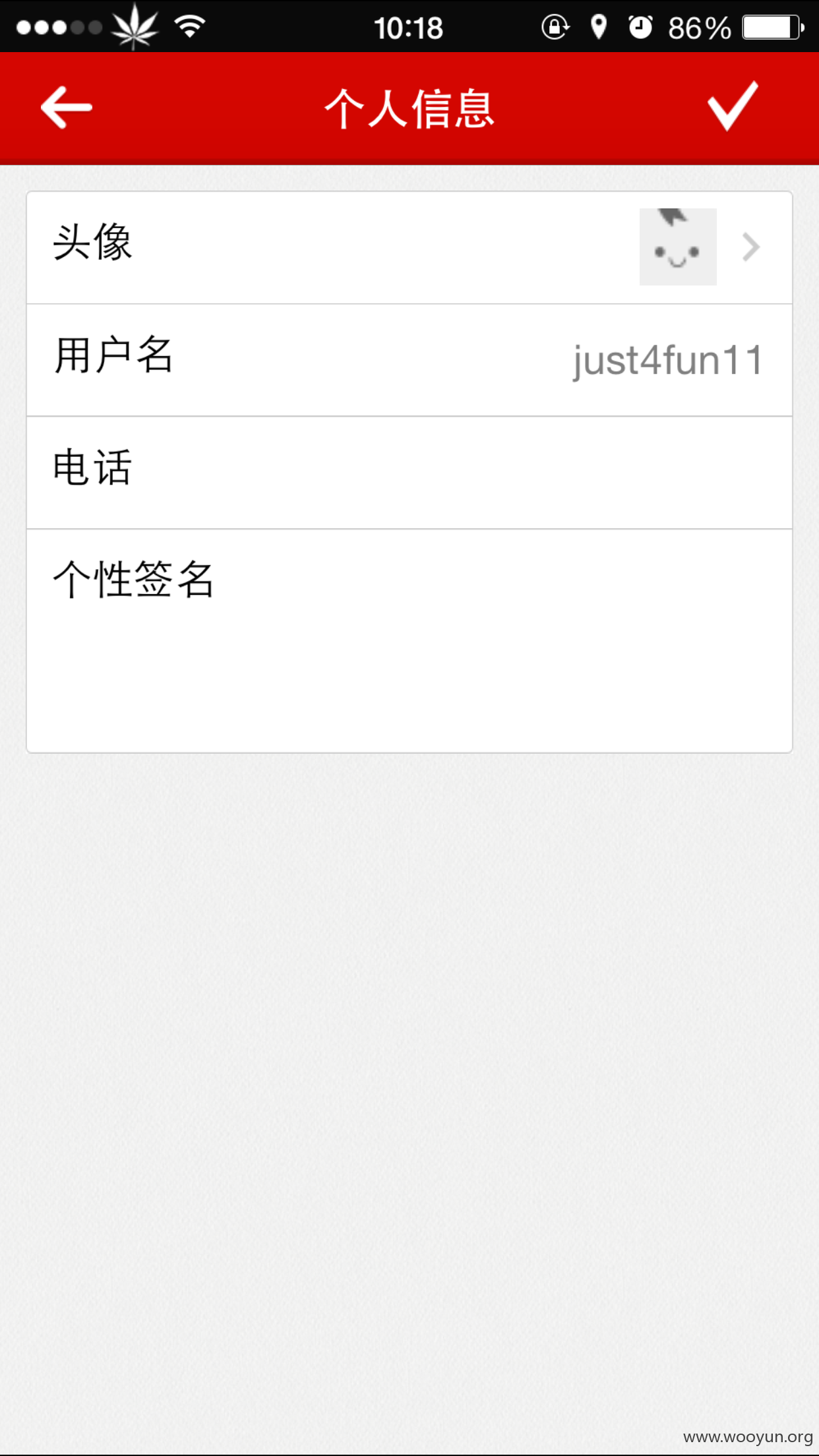
Task: Open the 头像 avatar row
Action: tap(409, 248)
